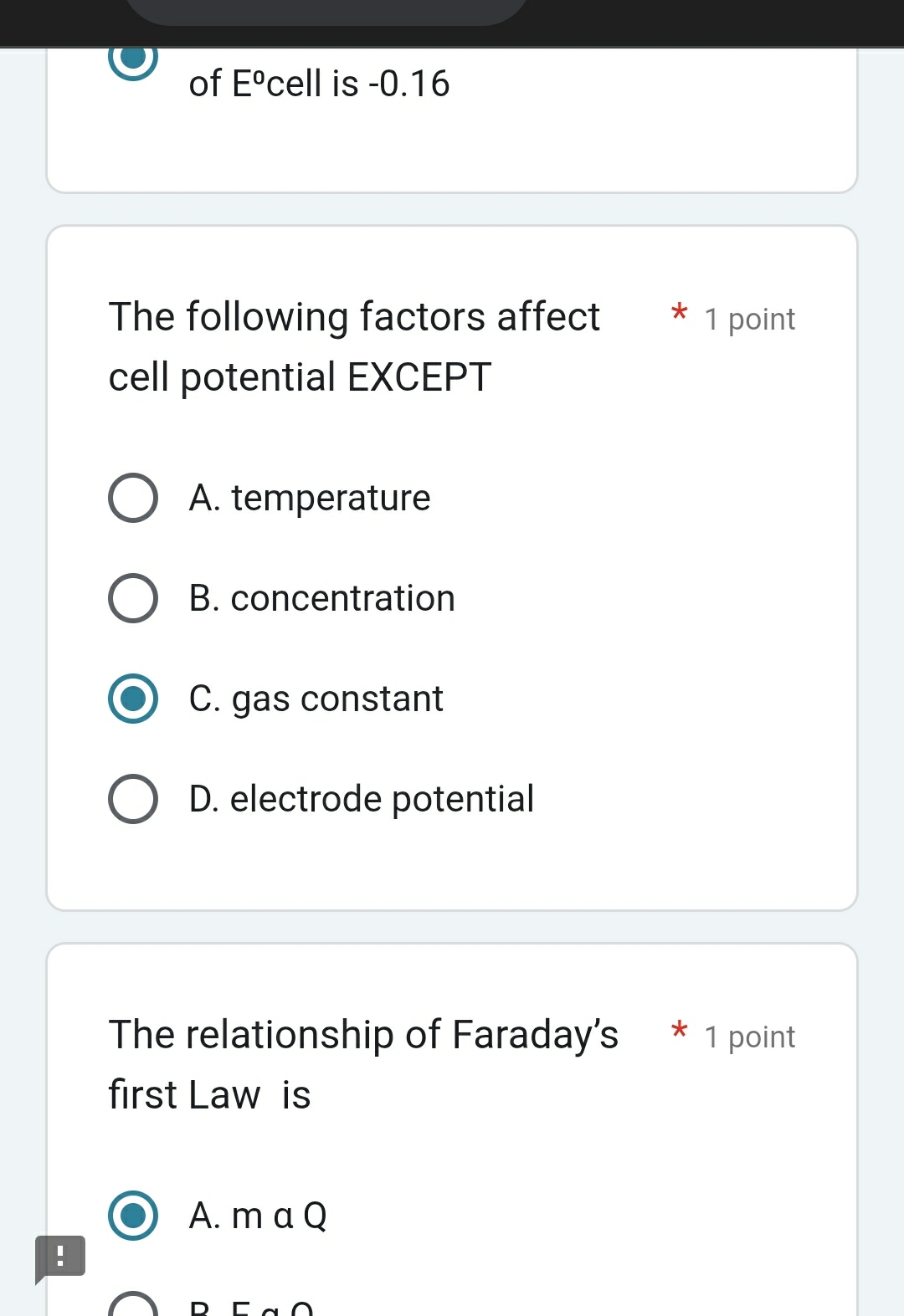
Task: Deselect option C. gas constant
Action: 132,698
